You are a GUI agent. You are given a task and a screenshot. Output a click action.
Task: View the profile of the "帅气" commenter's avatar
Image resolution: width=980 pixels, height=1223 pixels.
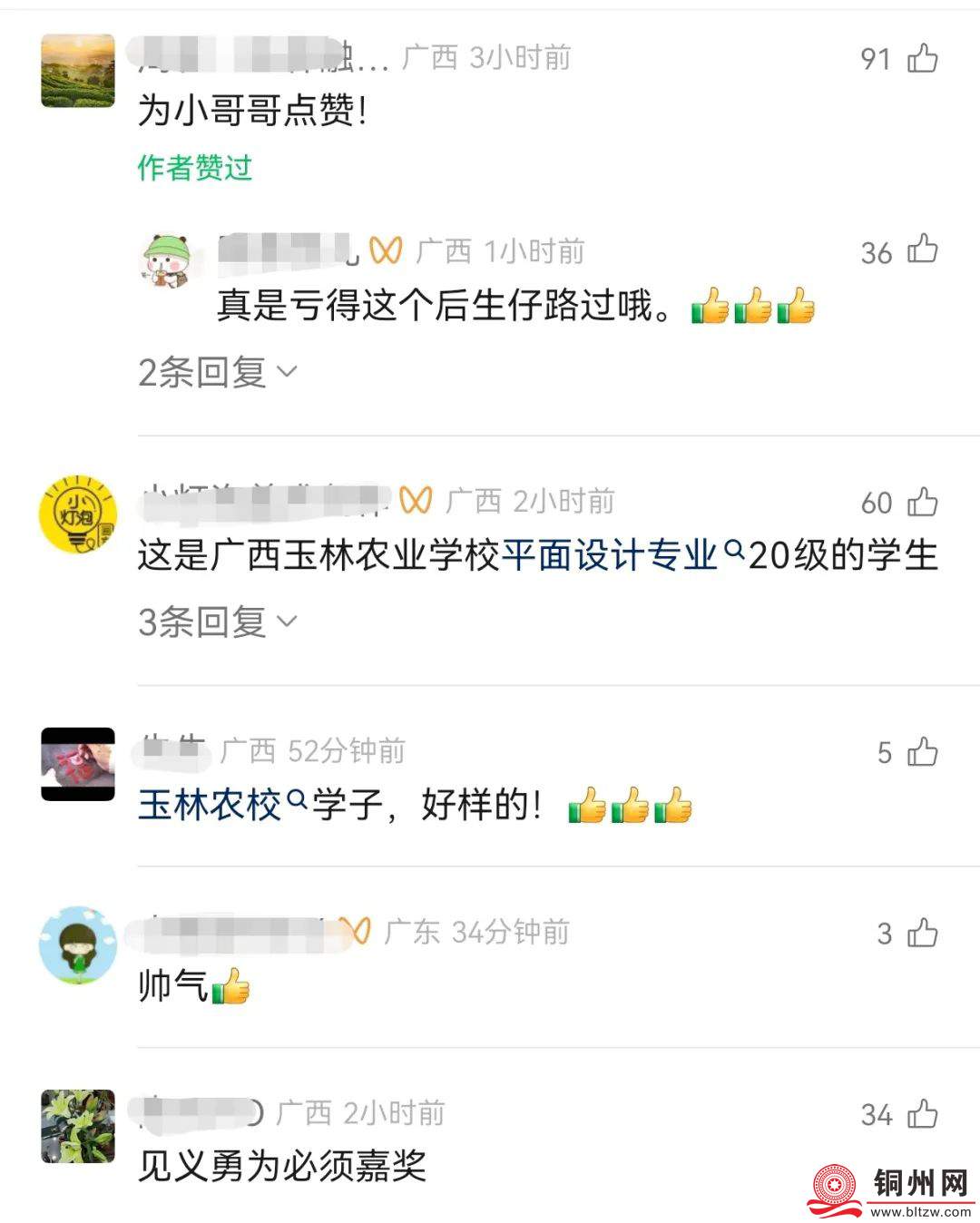(78, 944)
